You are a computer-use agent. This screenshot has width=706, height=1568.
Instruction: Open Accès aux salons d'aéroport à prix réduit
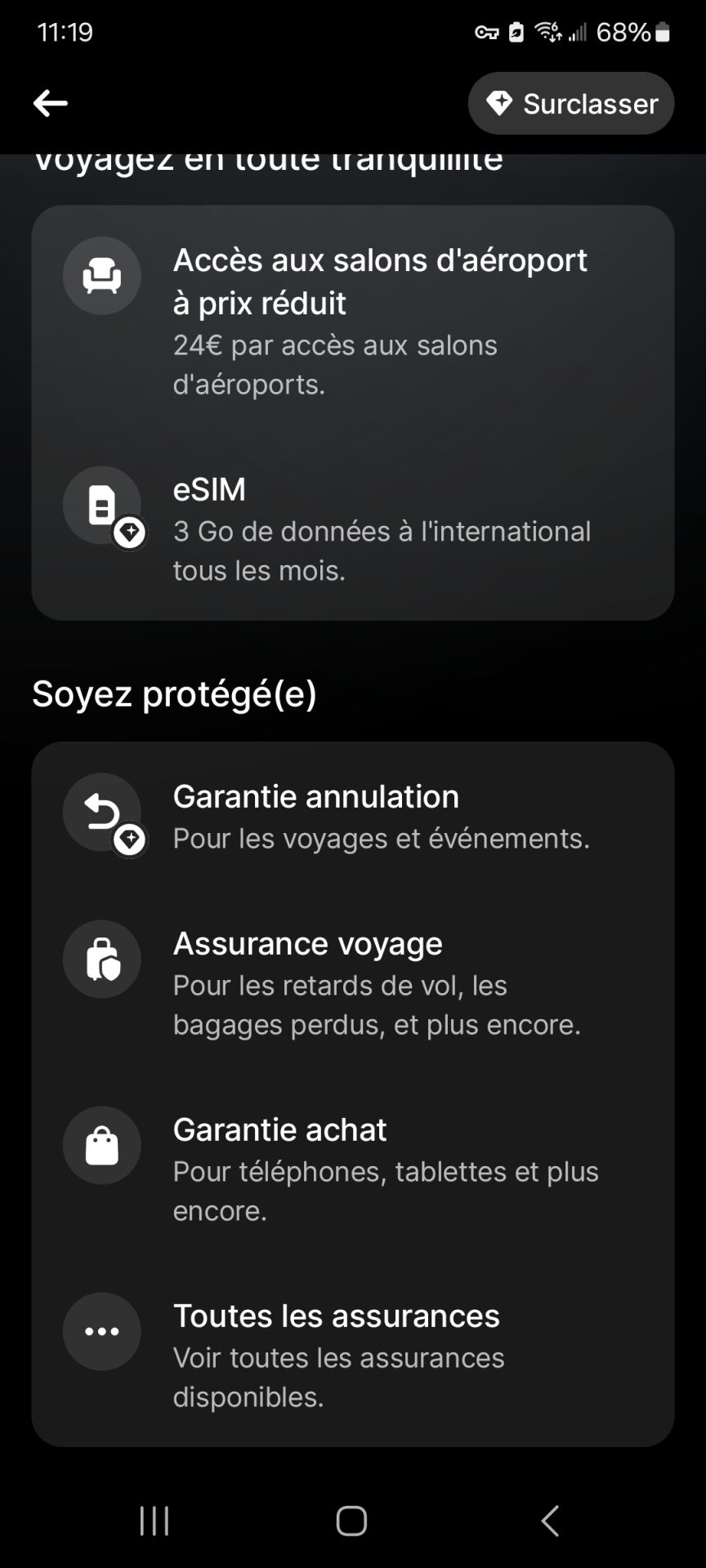352,320
